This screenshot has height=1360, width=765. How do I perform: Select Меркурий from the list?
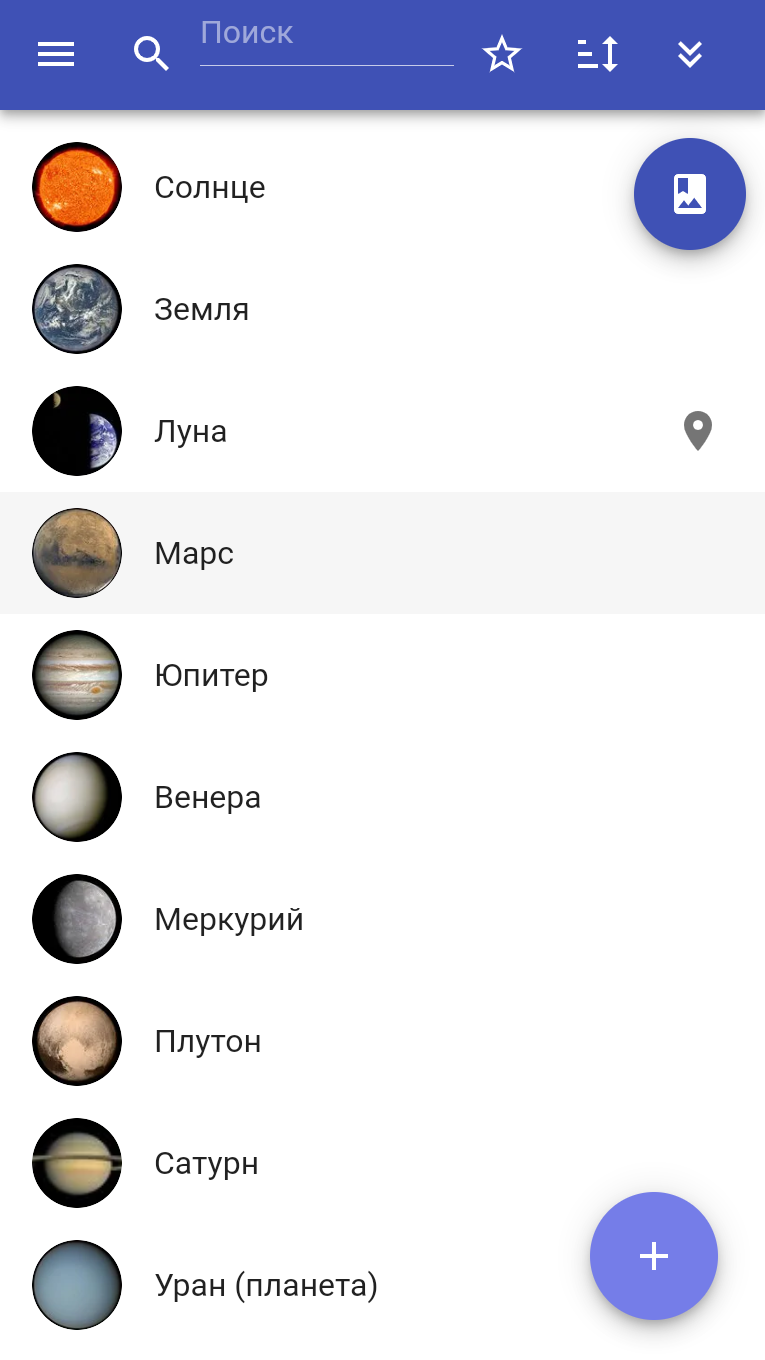click(x=382, y=919)
